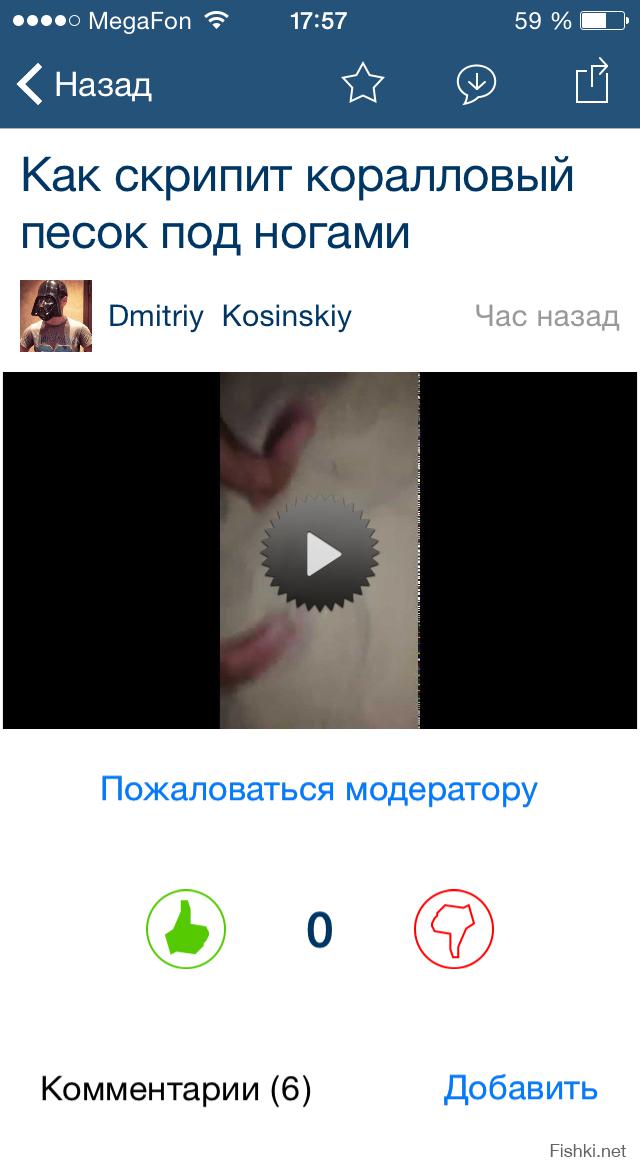Add this post to favorites with the star
The image size is (640, 1166).
point(362,84)
